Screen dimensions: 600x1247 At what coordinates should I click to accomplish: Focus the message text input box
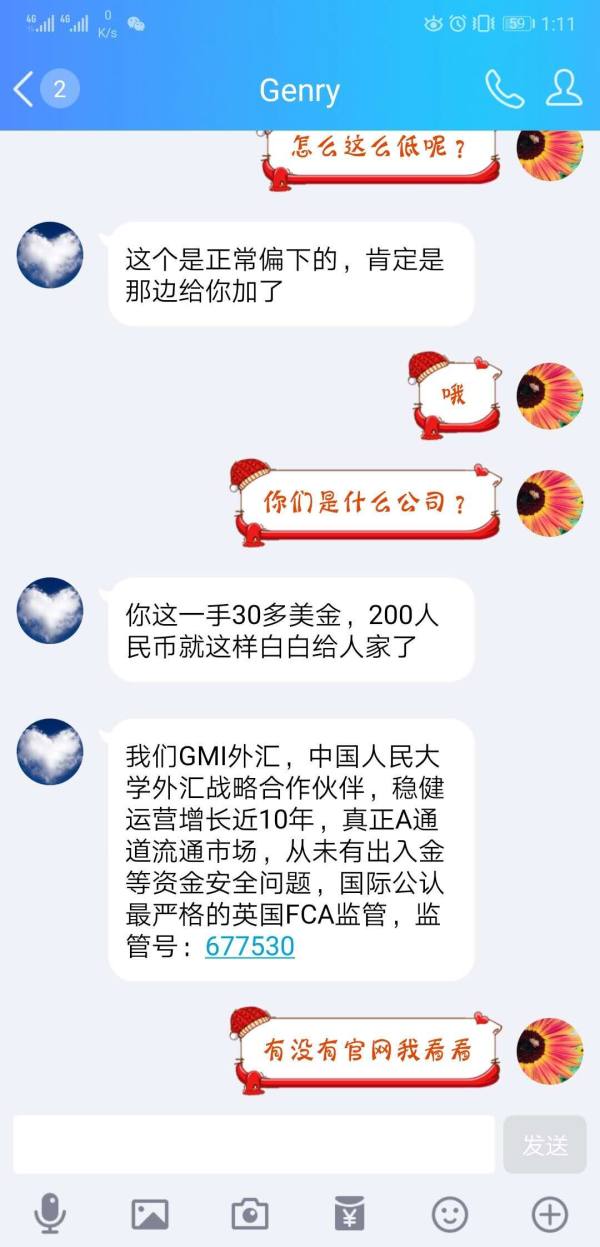(254, 1145)
